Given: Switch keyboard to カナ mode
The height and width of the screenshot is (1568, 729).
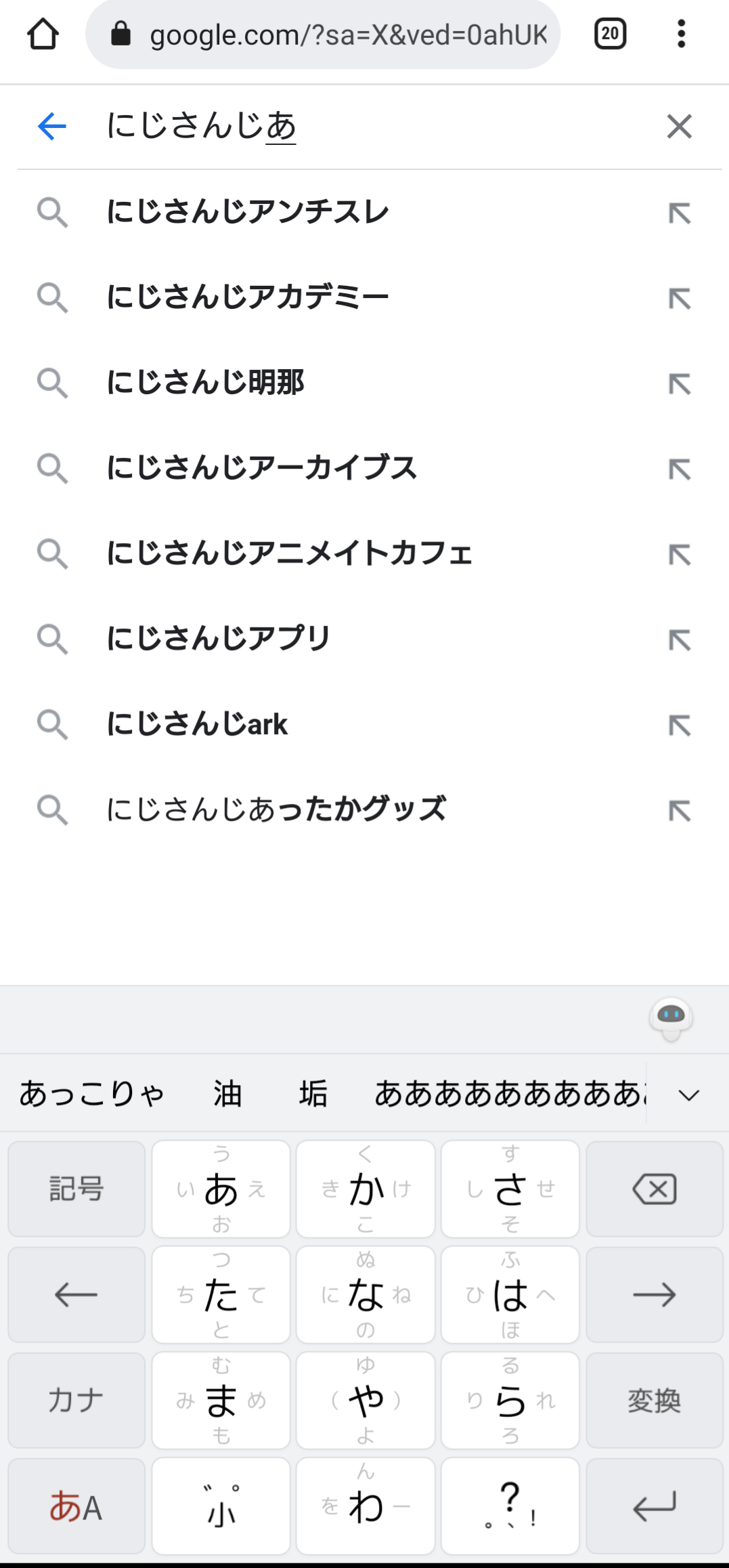Looking at the screenshot, I should click(x=76, y=1400).
